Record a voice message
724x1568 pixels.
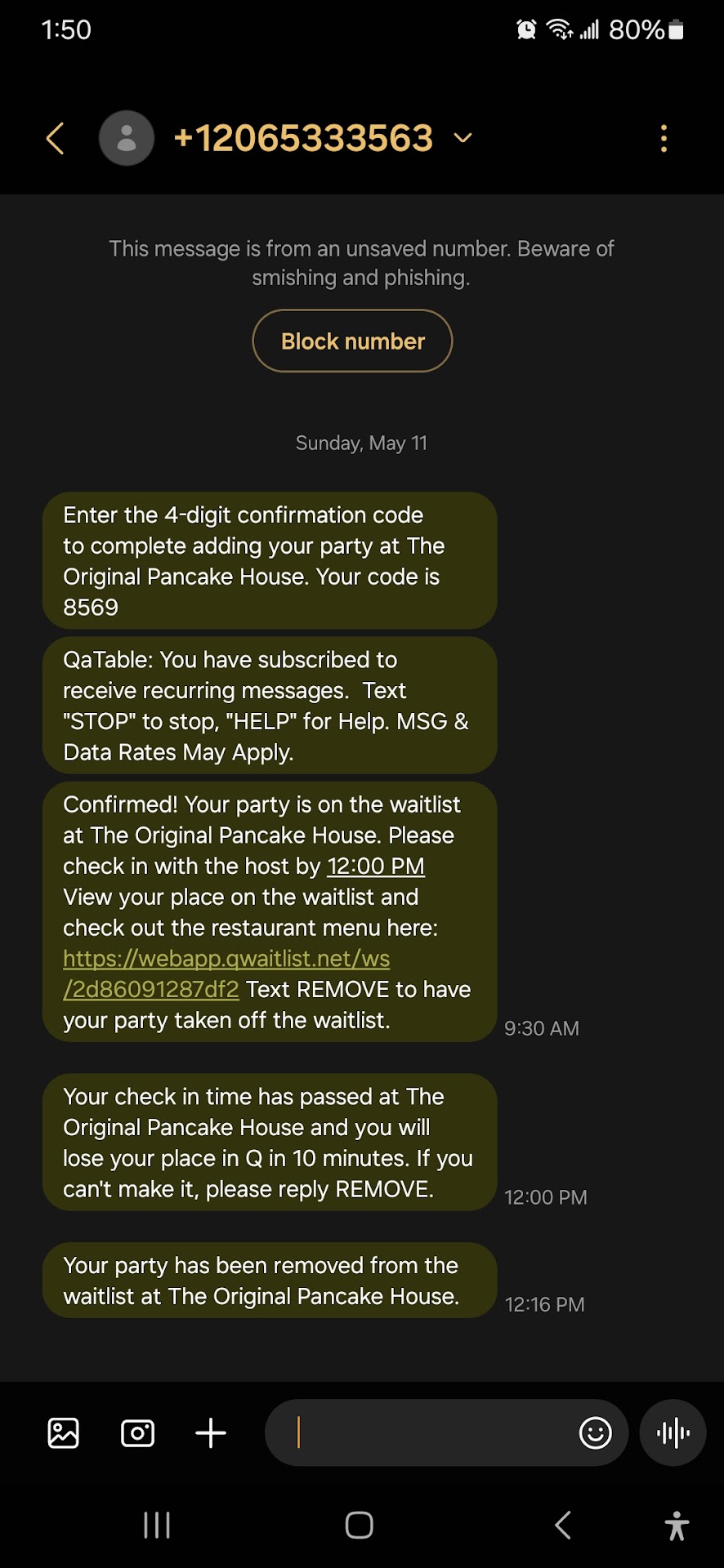(673, 1433)
